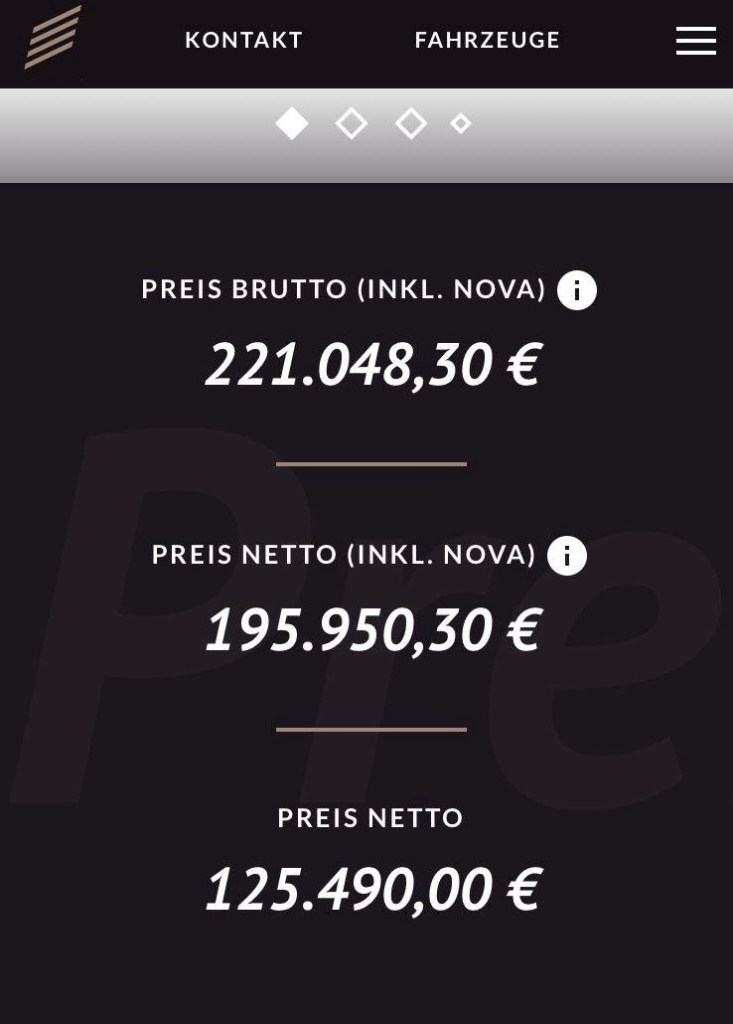The width and height of the screenshot is (733, 1024).
Task: Open the Fahrzeuge section
Action: pyautogui.click(x=487, y=40)
